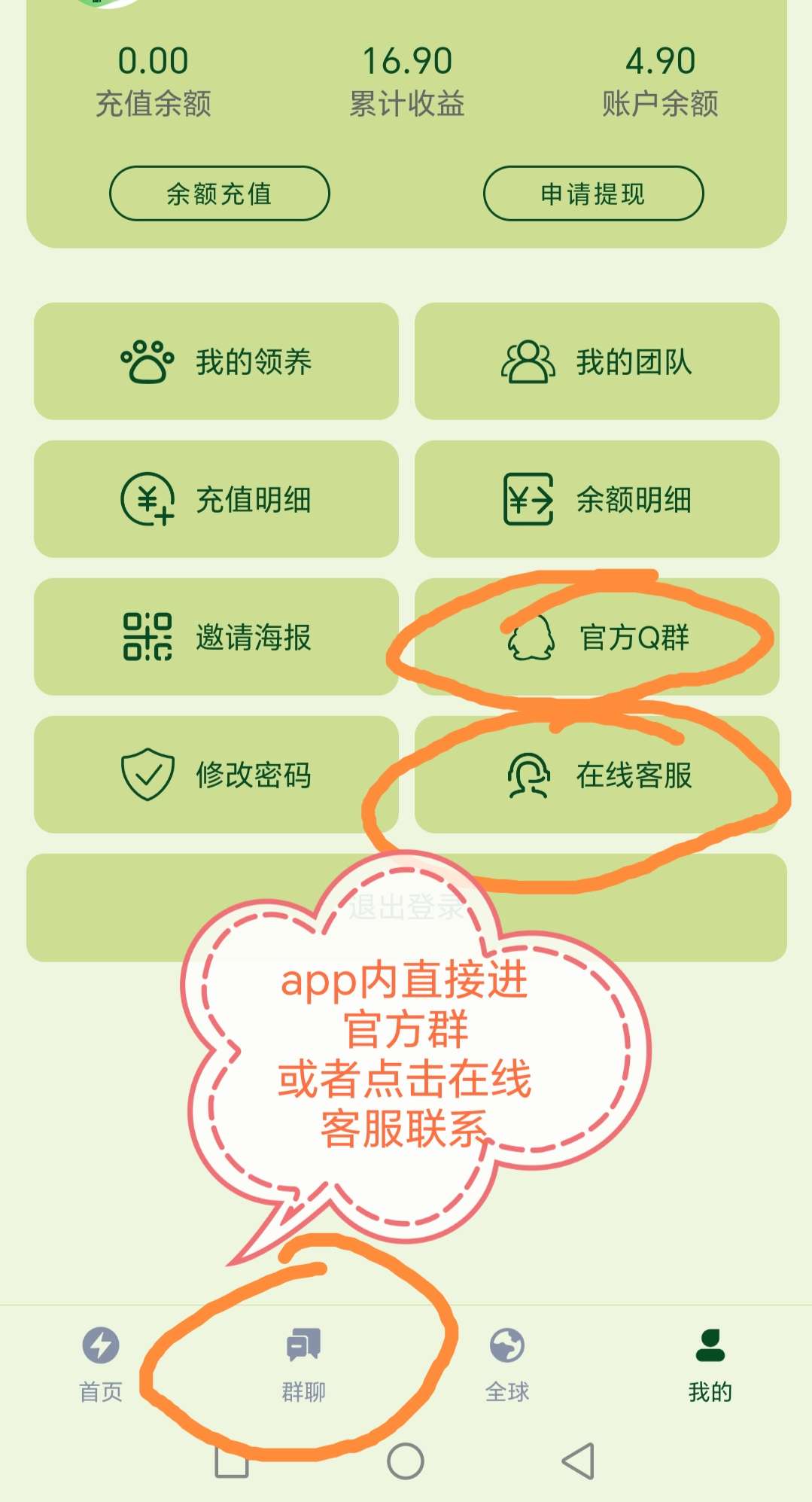This screenshot has width=812, height=1502.
Task: Go back with the system back button
Action: pyautogui.click(x=579, y=1461)
